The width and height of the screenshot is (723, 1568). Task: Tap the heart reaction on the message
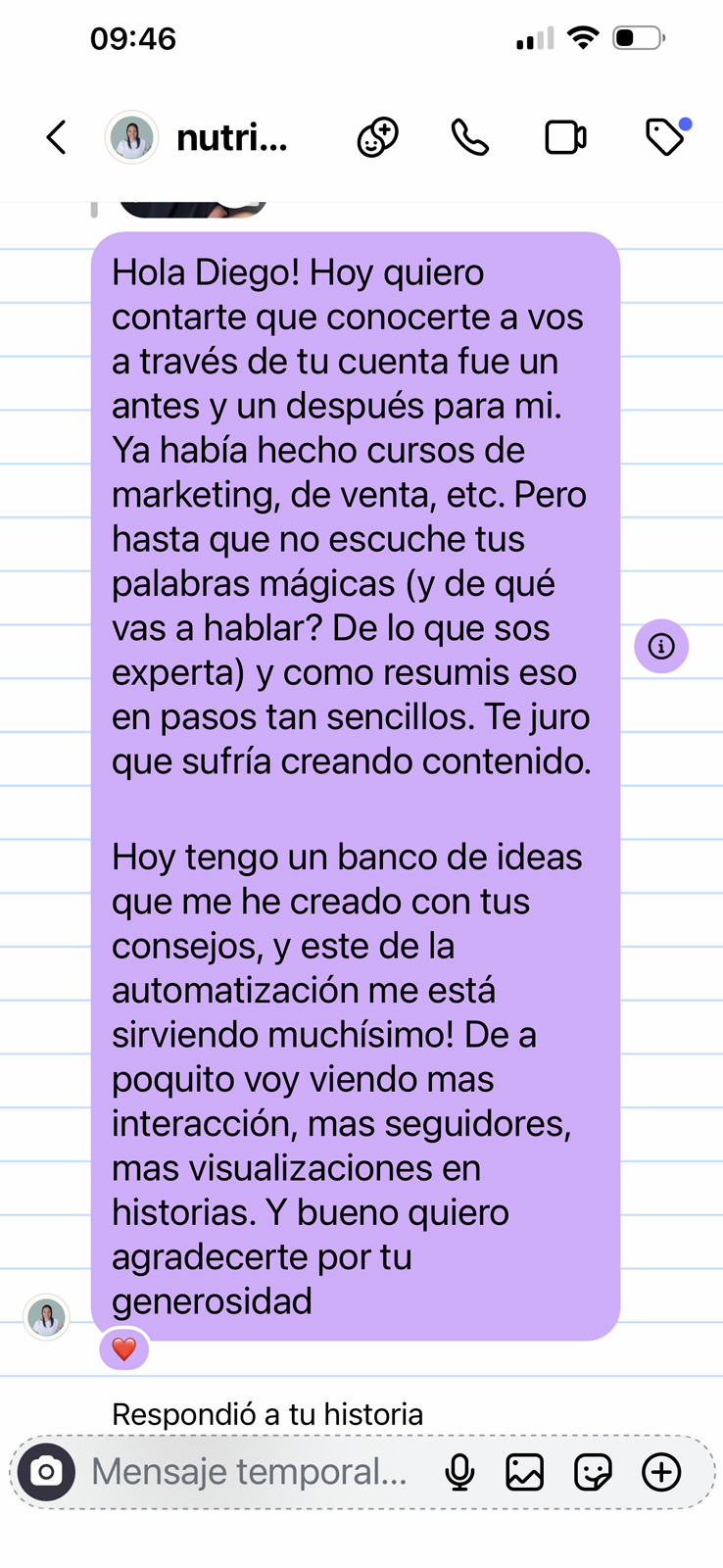124,1348
